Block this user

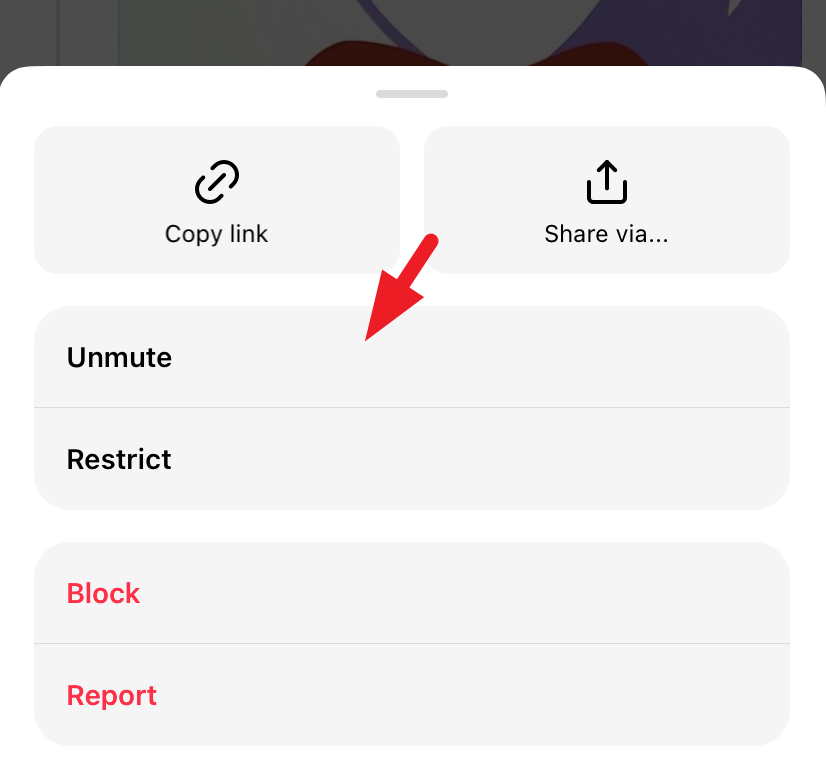click(411, 593)
